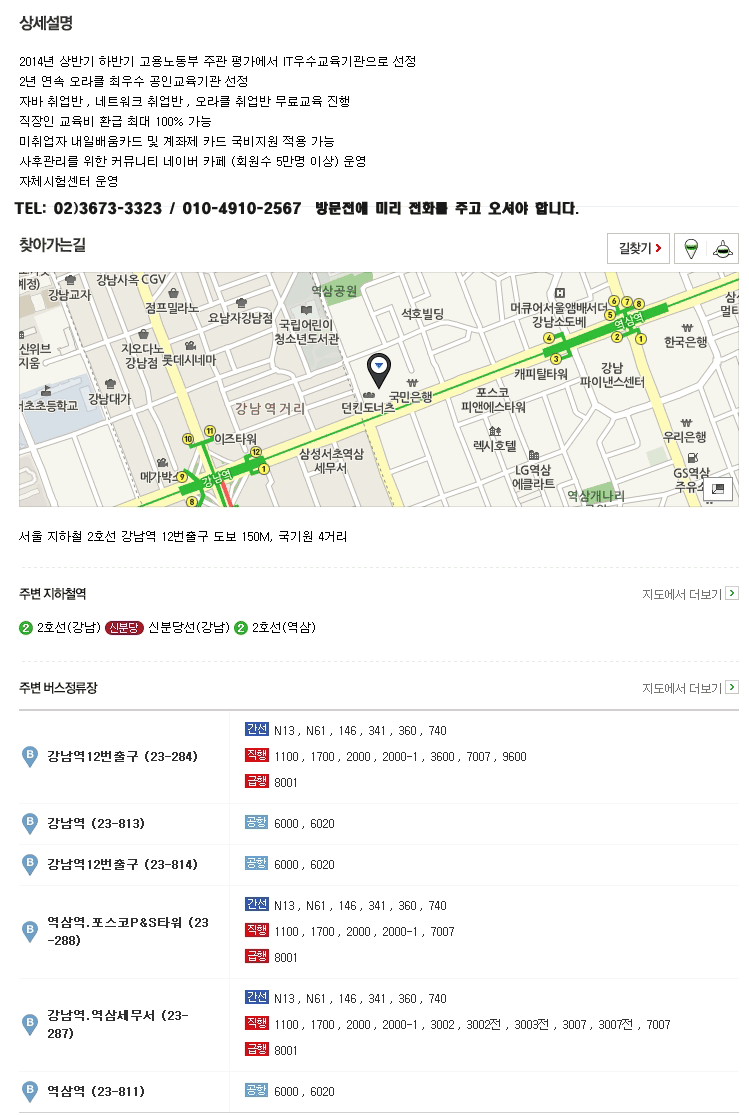Open 지도에서 더보기 next to 주변 지하철역
Screen dimensions: 749x1115
tap(690, 594)
